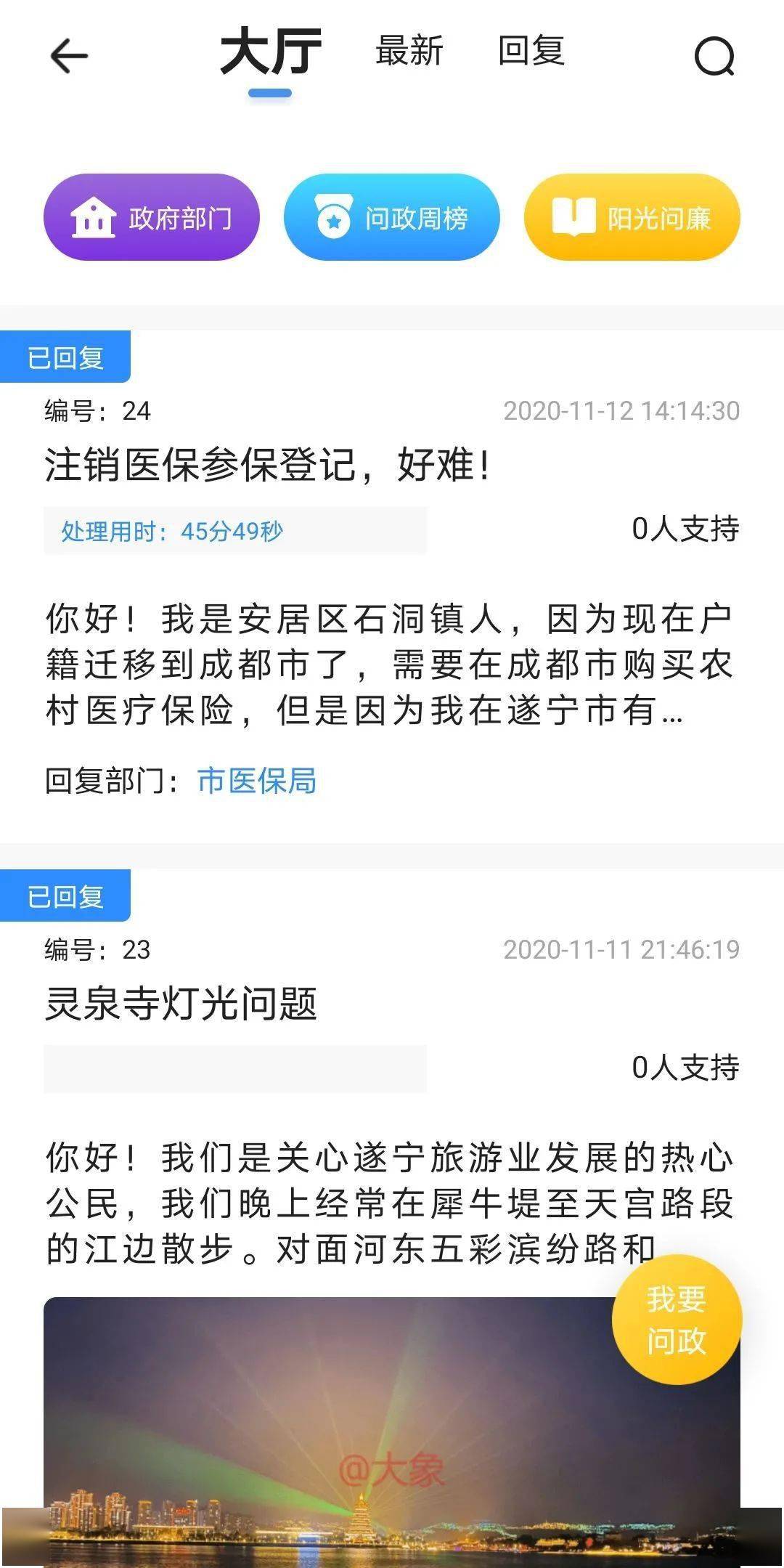Screen dimensions: 784x1568
Task: Open 政府部门 button
Action: pos(152,217)
